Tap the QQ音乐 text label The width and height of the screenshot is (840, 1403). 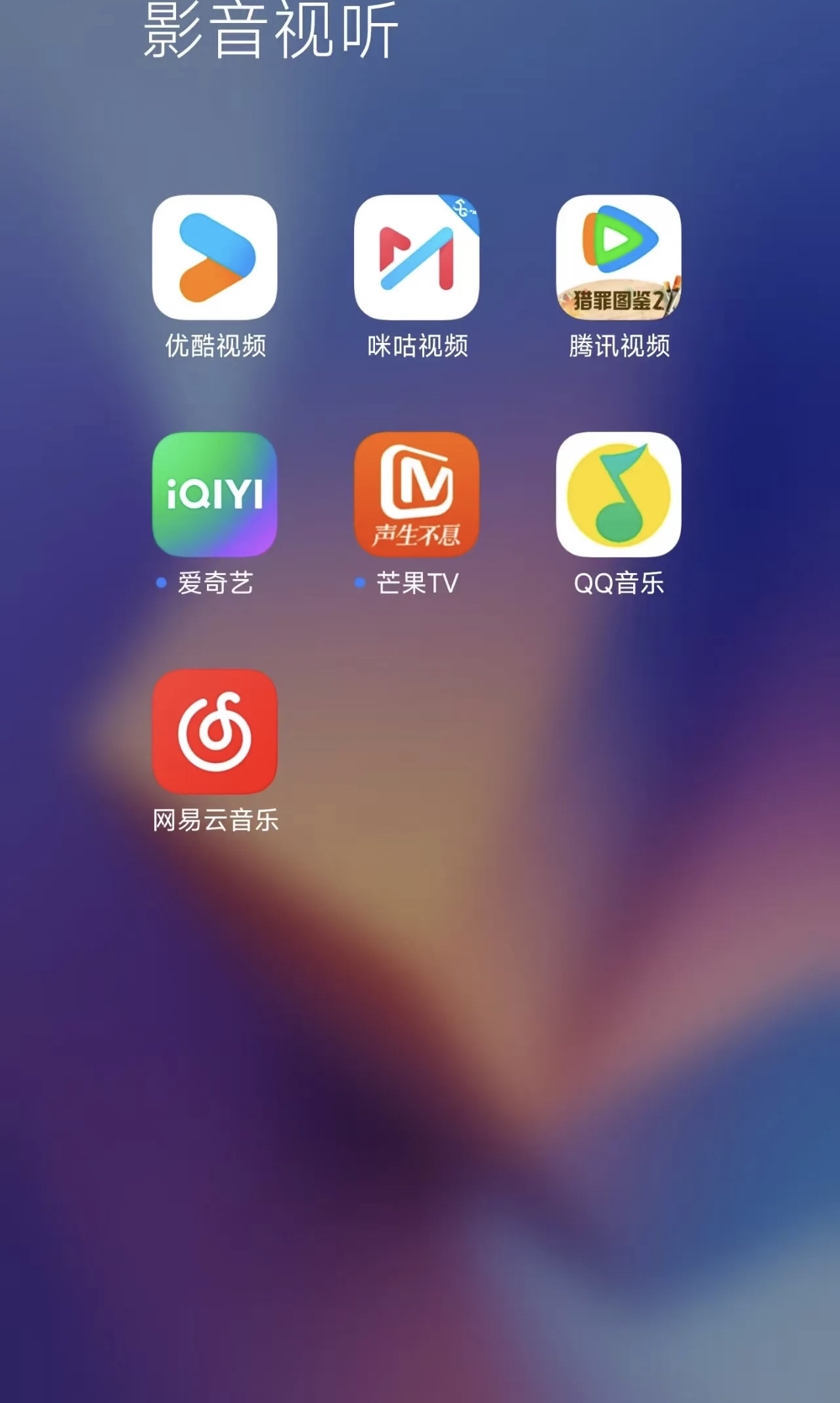[617, 584]
